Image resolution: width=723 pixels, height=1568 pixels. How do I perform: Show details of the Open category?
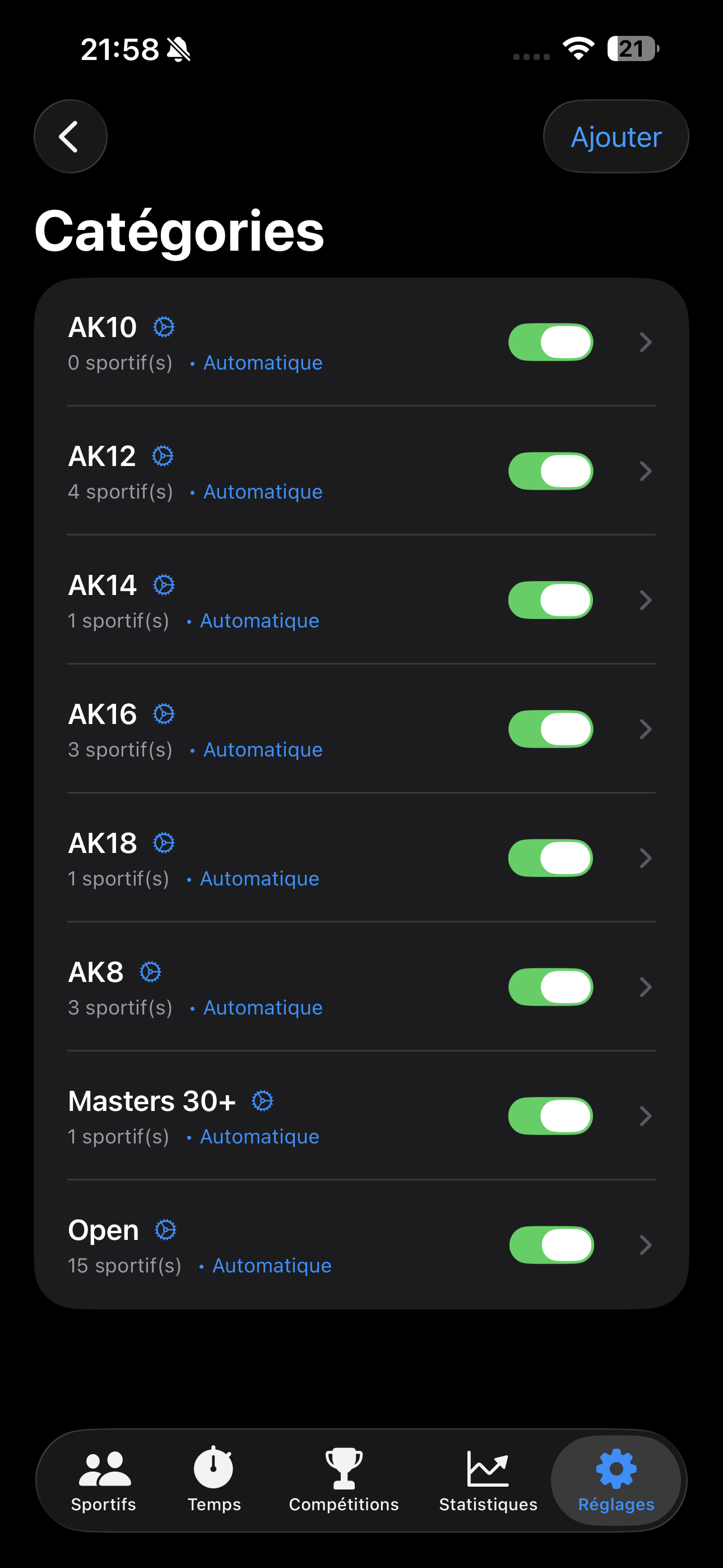[x=645, y=1246]
